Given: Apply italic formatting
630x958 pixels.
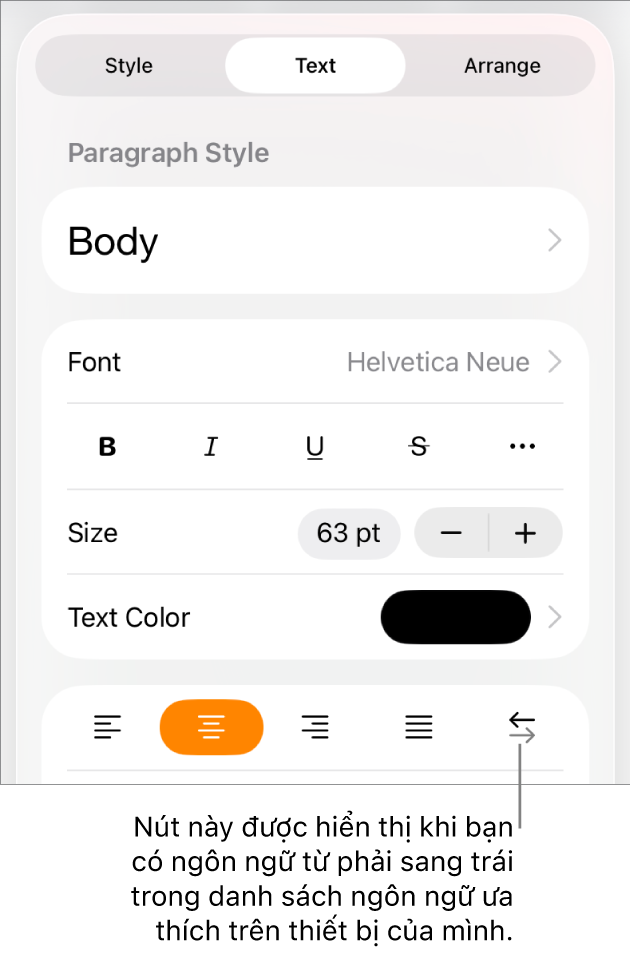Looking at the screenshot, I should pos(211,447).
